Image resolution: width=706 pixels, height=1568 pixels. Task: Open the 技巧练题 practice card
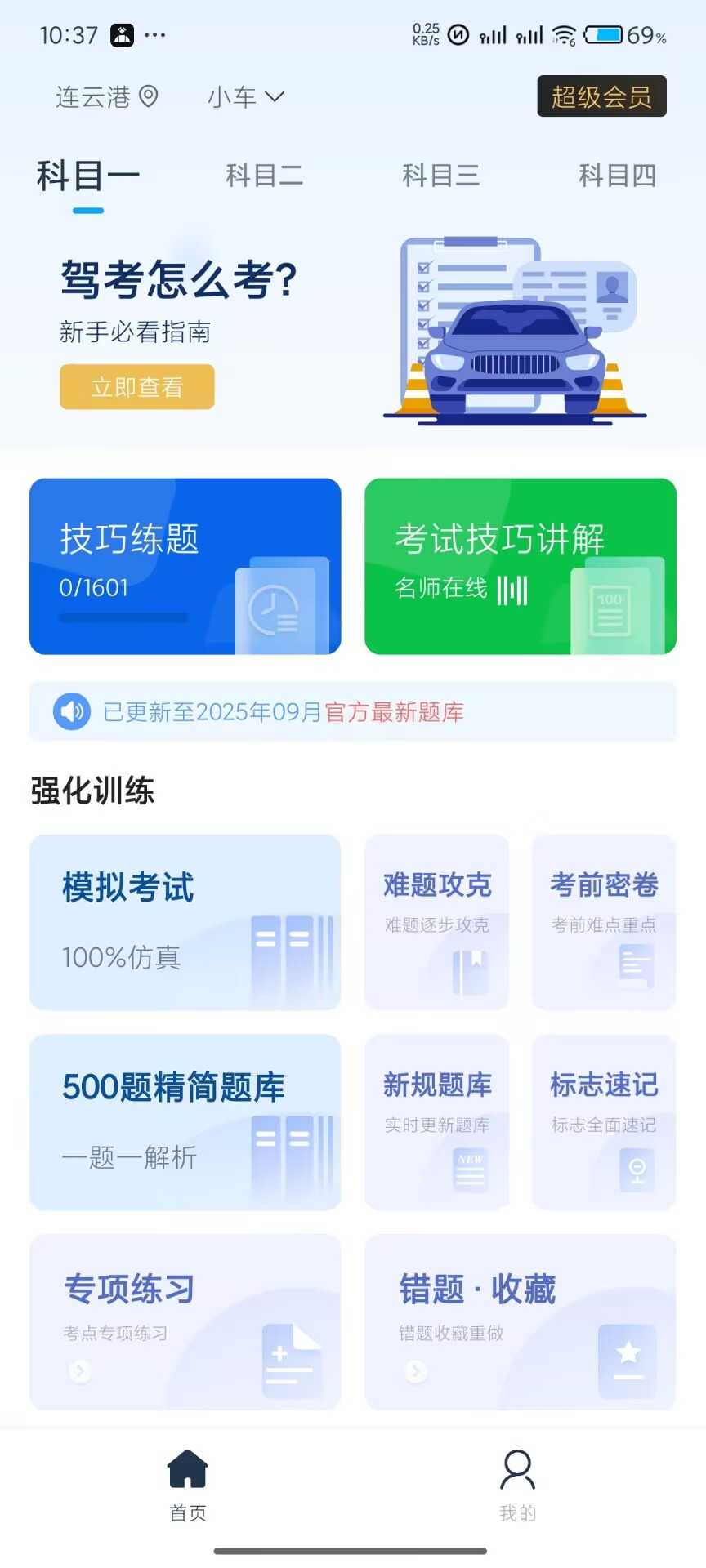point(185,566)
